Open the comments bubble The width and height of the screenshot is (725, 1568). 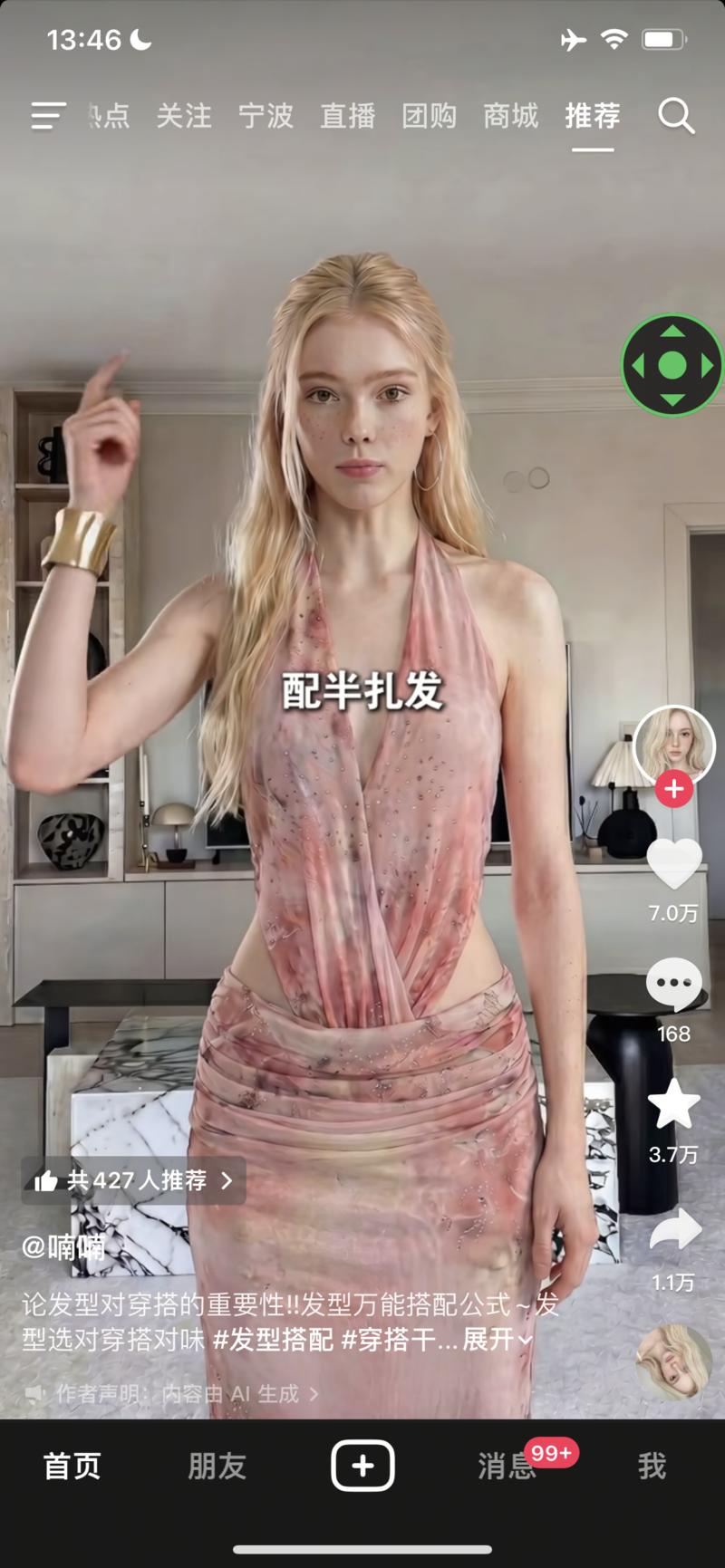click(673, 984)
